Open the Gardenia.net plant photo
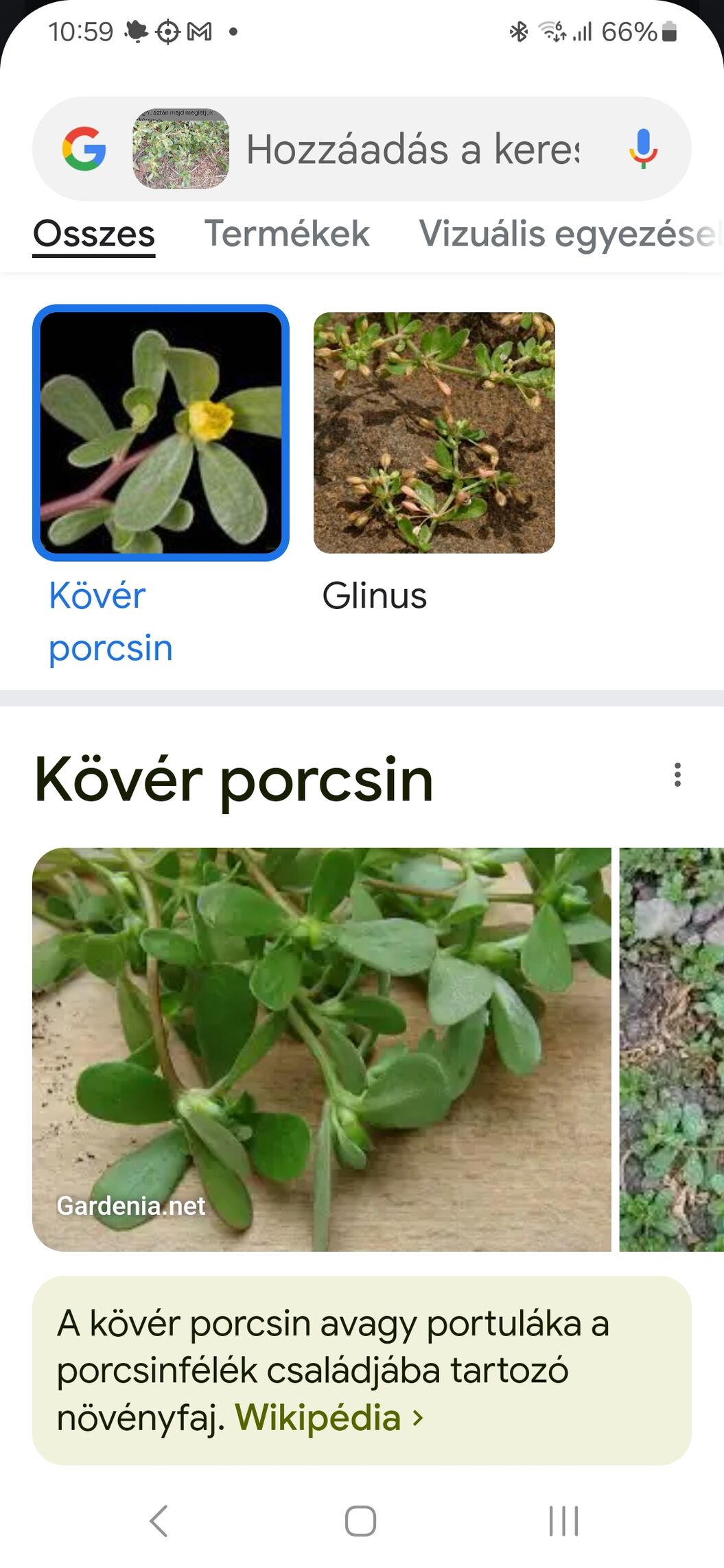The width and height of the screenshot is (724, 1568). (321, 1049)
